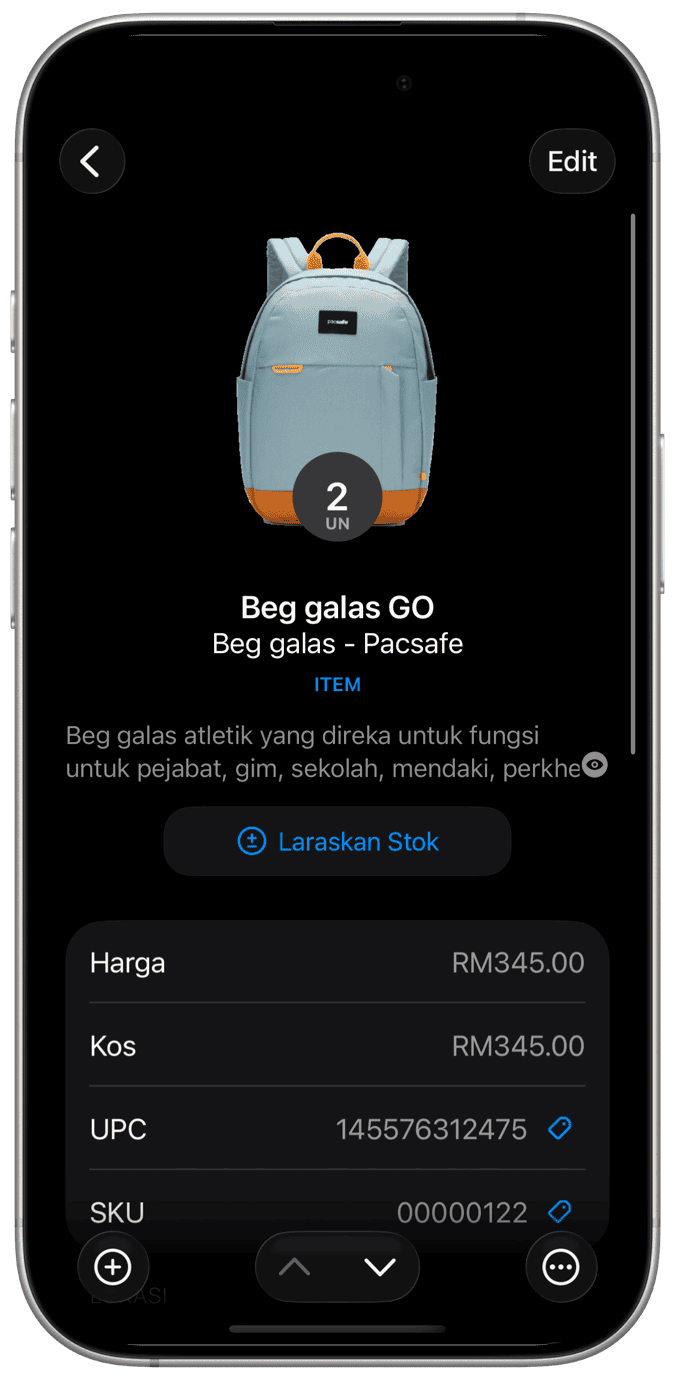This screenshot has width=675, height=1380.
Task: Tap the tag icon beside SKU
Action: (x=560, y=1212)
